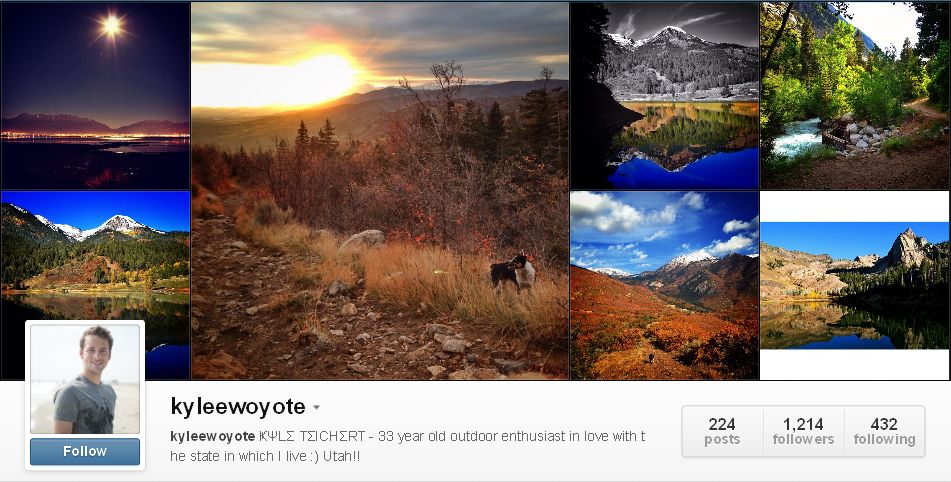This screenshot has height=482, width=951.
Task: Open the night moon over city lights photo
Action: (x=95, y=95)
